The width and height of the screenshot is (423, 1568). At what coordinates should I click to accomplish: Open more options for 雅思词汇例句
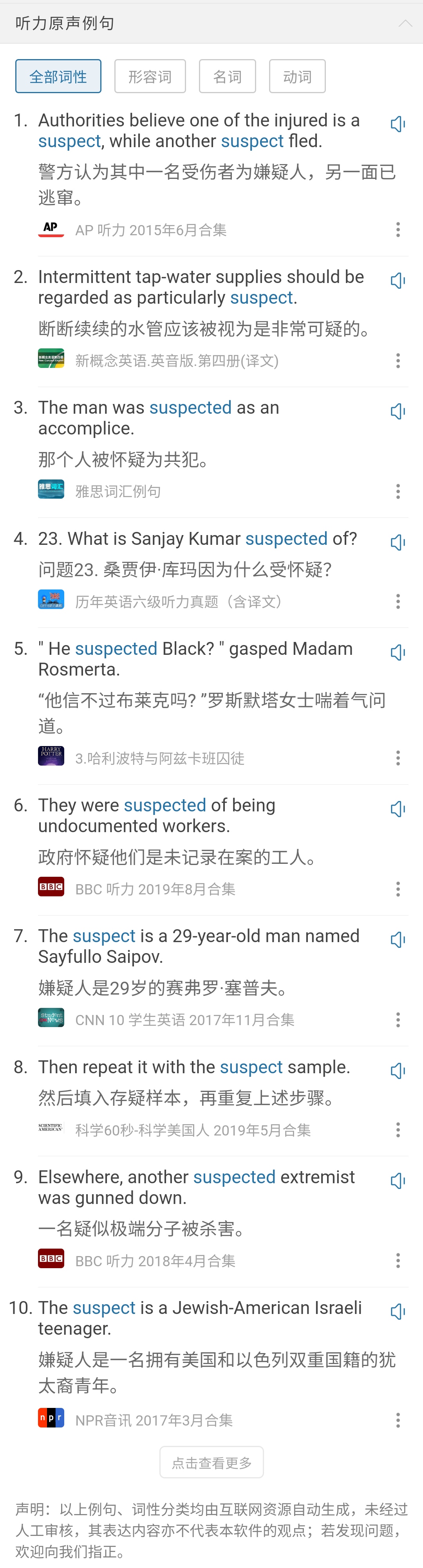point(398,491)
